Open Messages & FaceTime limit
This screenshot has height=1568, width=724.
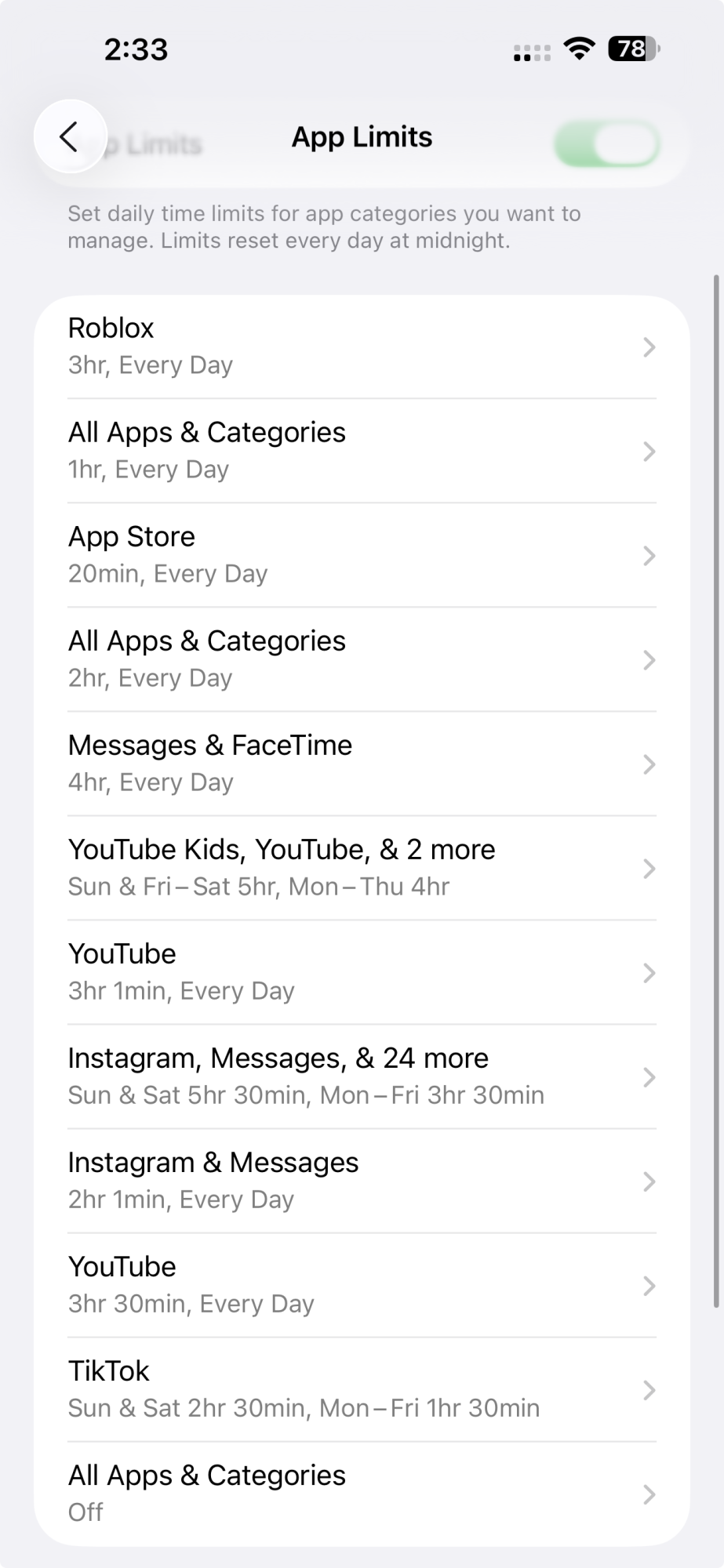[362, 764]
